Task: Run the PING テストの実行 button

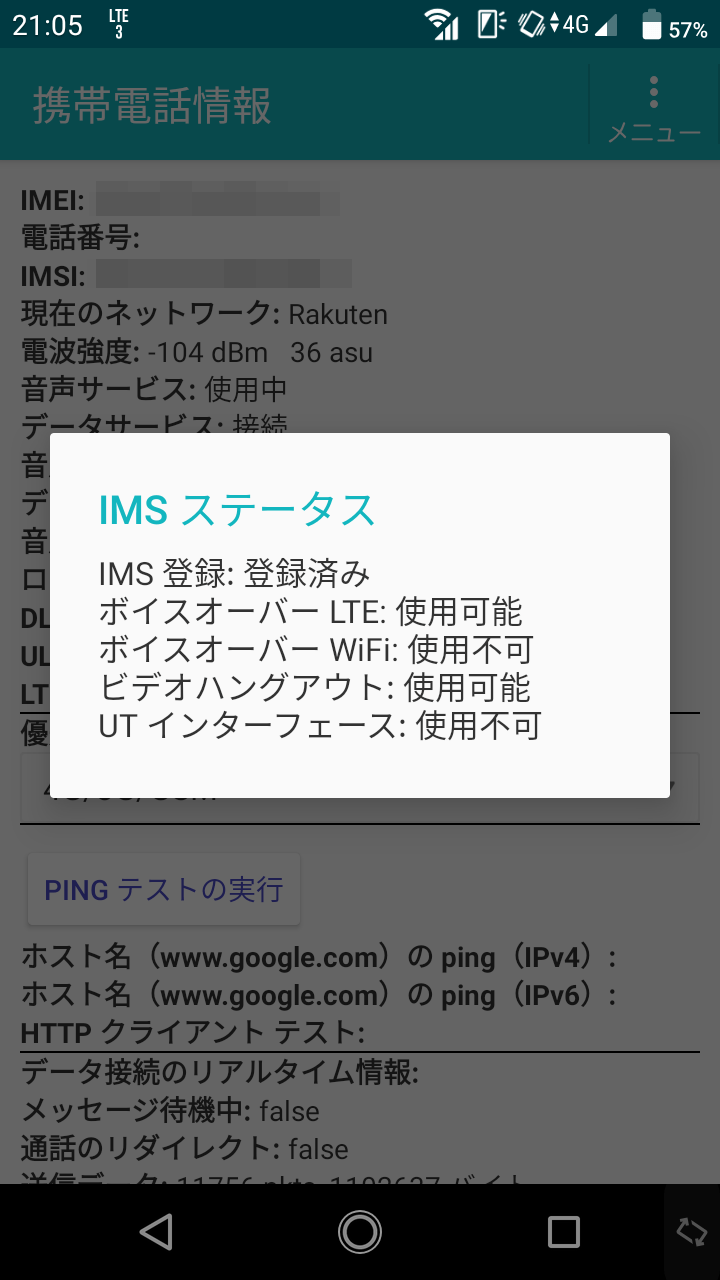Action: coord(164,889)
